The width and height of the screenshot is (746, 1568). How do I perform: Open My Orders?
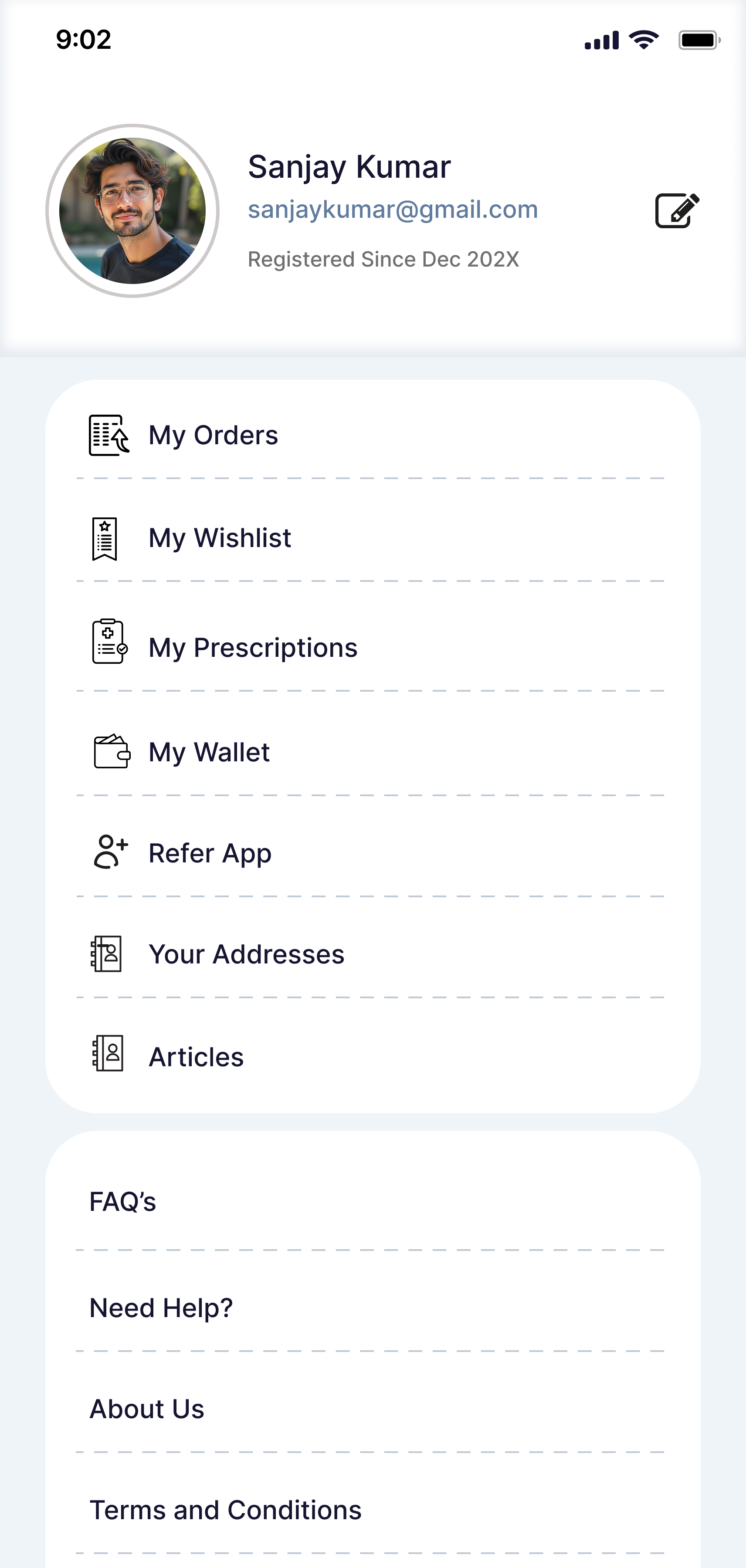[x=213, y=435]
